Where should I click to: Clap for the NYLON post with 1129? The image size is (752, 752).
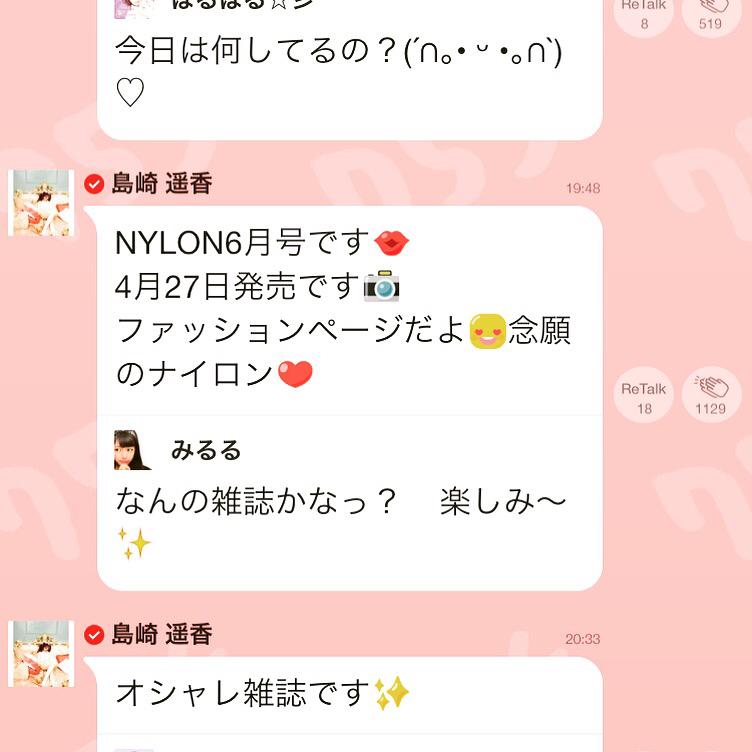[710, 397]
